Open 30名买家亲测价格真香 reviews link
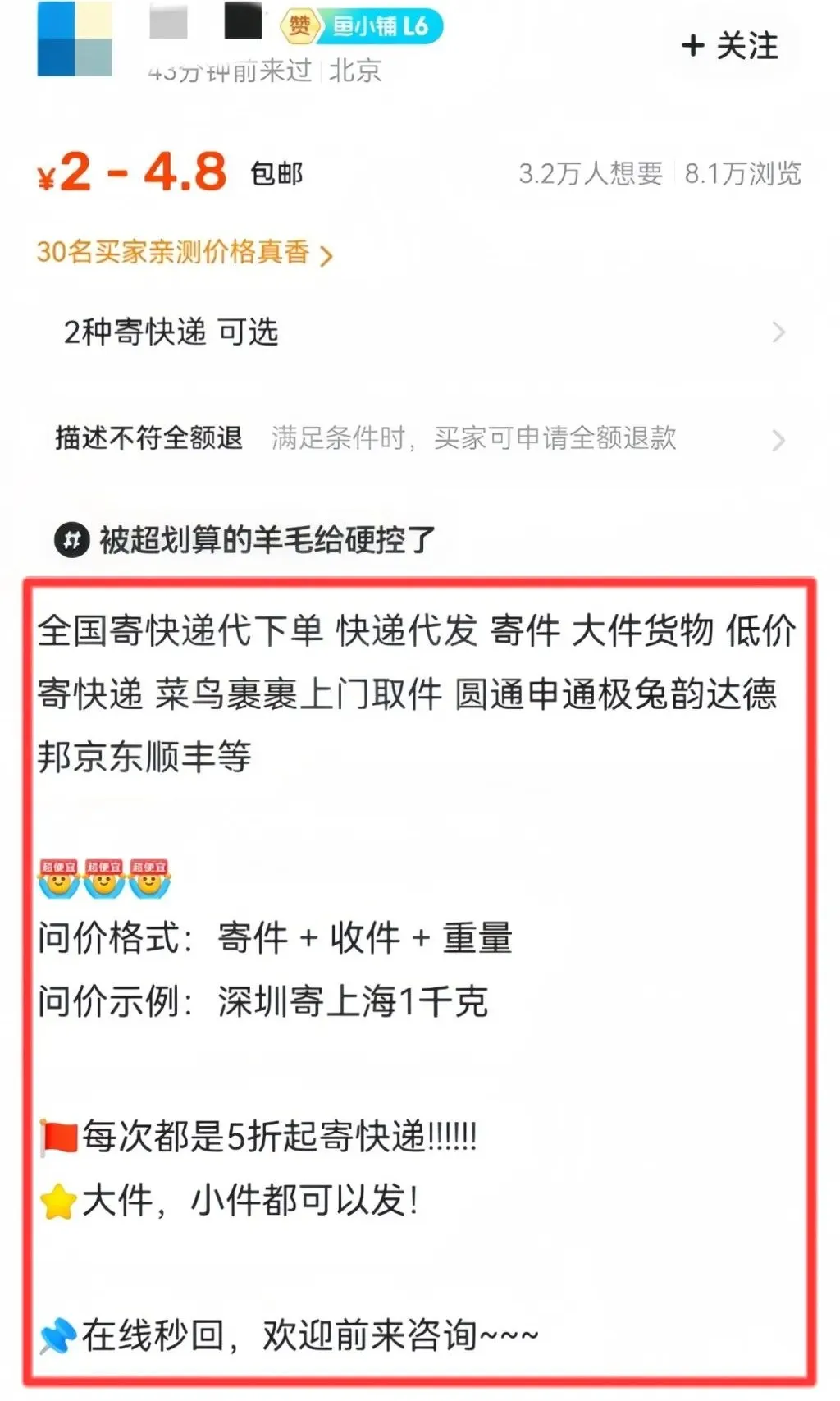840x1401 pixels. [184, 252]
